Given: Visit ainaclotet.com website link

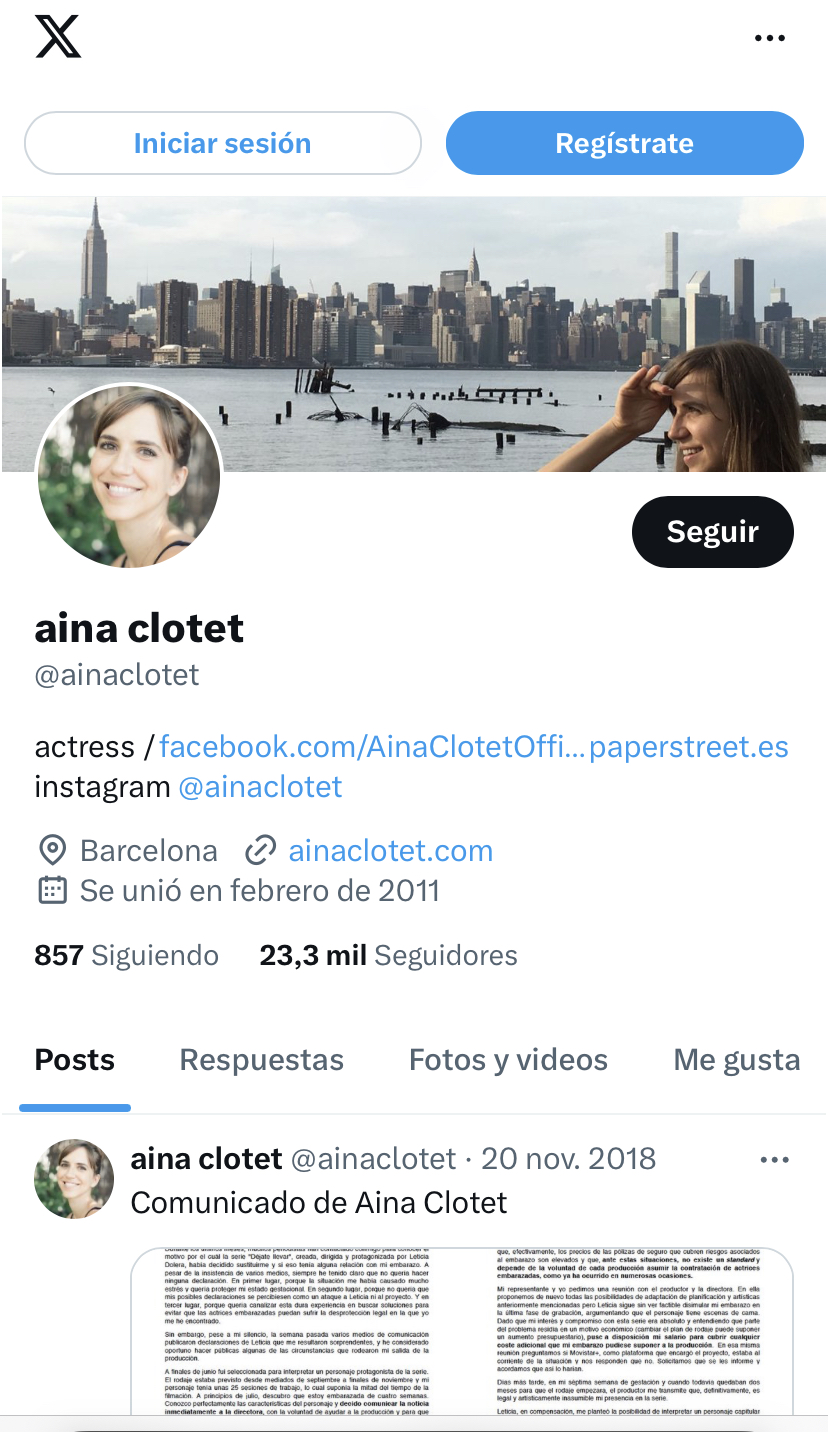Looking at the screenshot, I should [390, 851].
